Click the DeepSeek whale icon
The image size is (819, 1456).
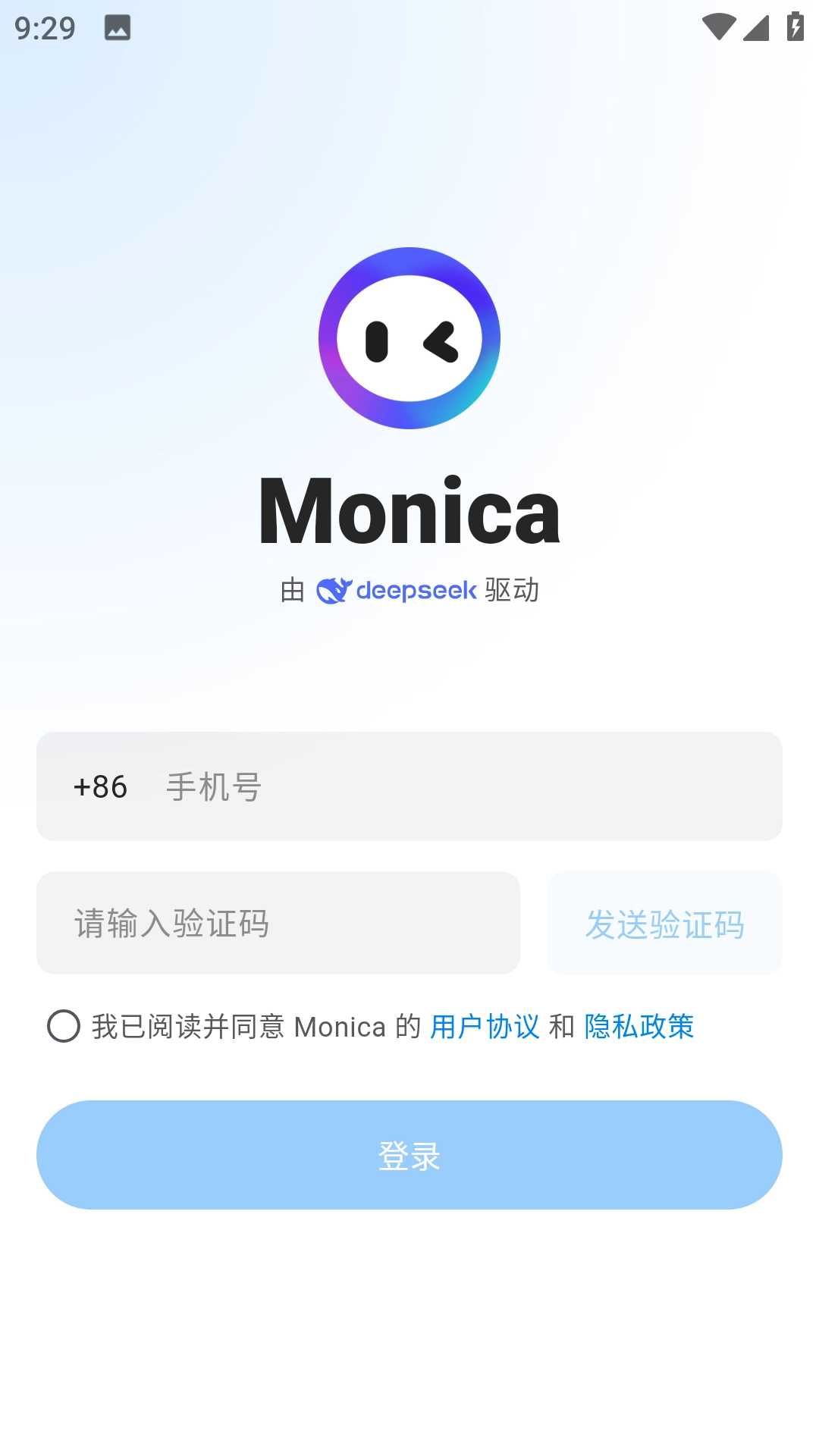point(334,590)
